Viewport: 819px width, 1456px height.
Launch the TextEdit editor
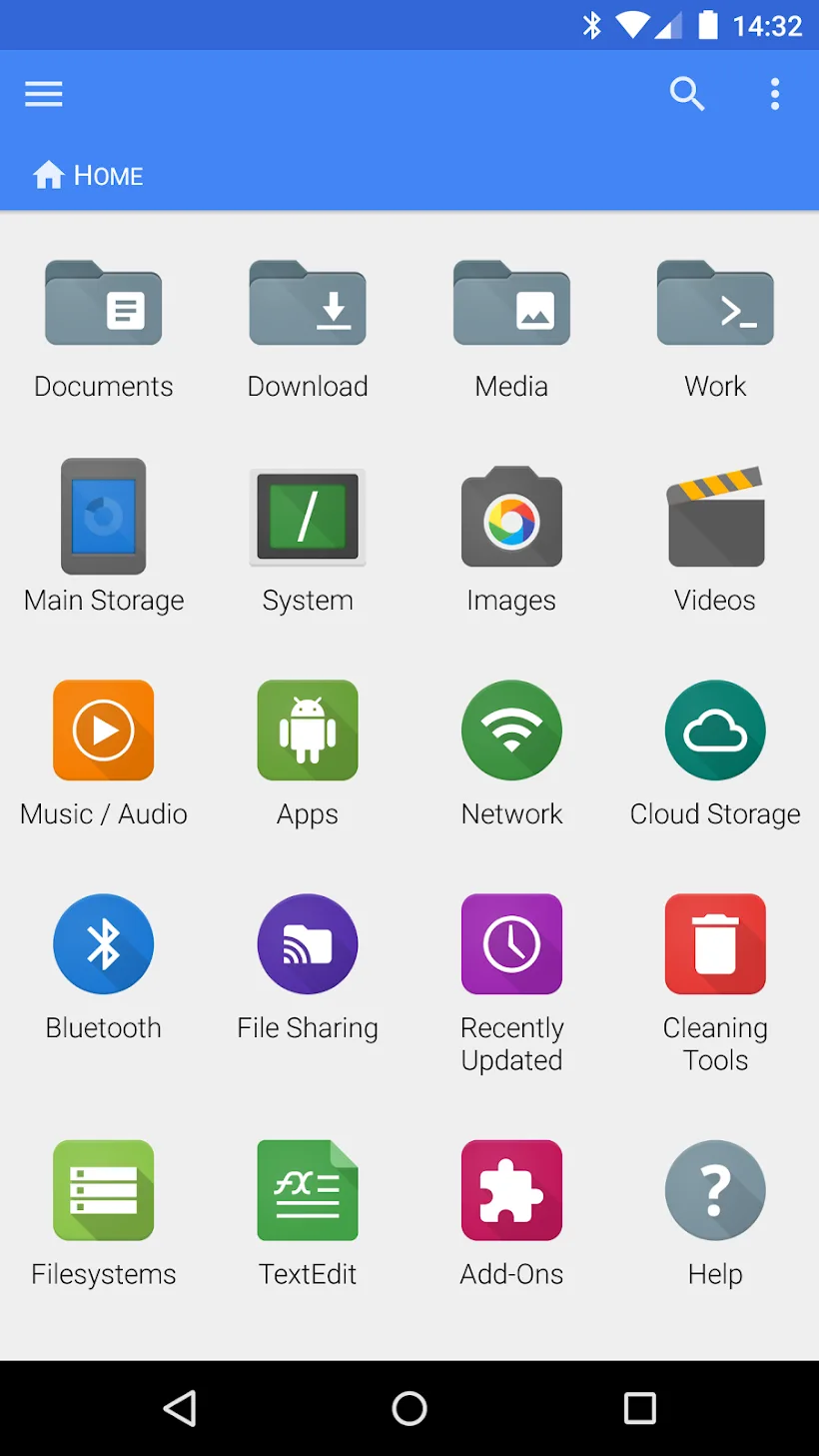click(x=308, y=1190)
